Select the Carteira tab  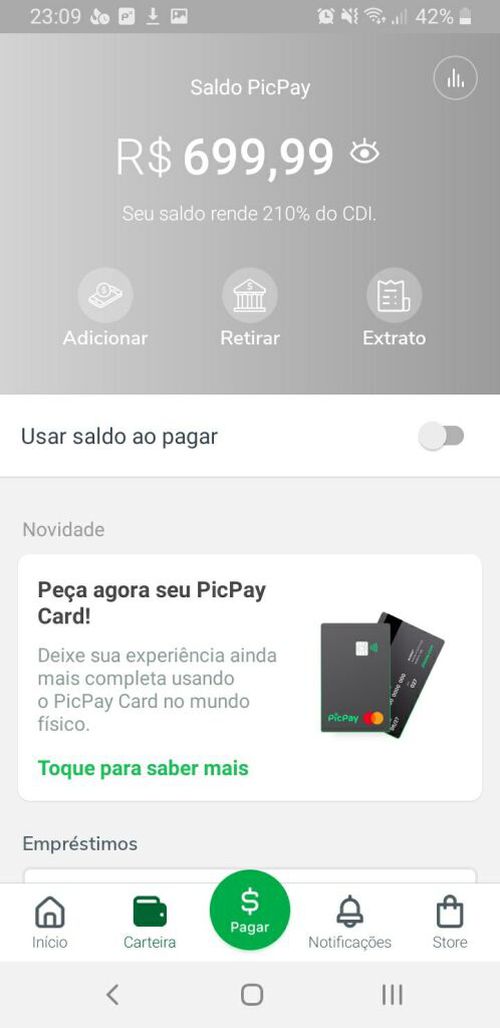coord(149,923)
